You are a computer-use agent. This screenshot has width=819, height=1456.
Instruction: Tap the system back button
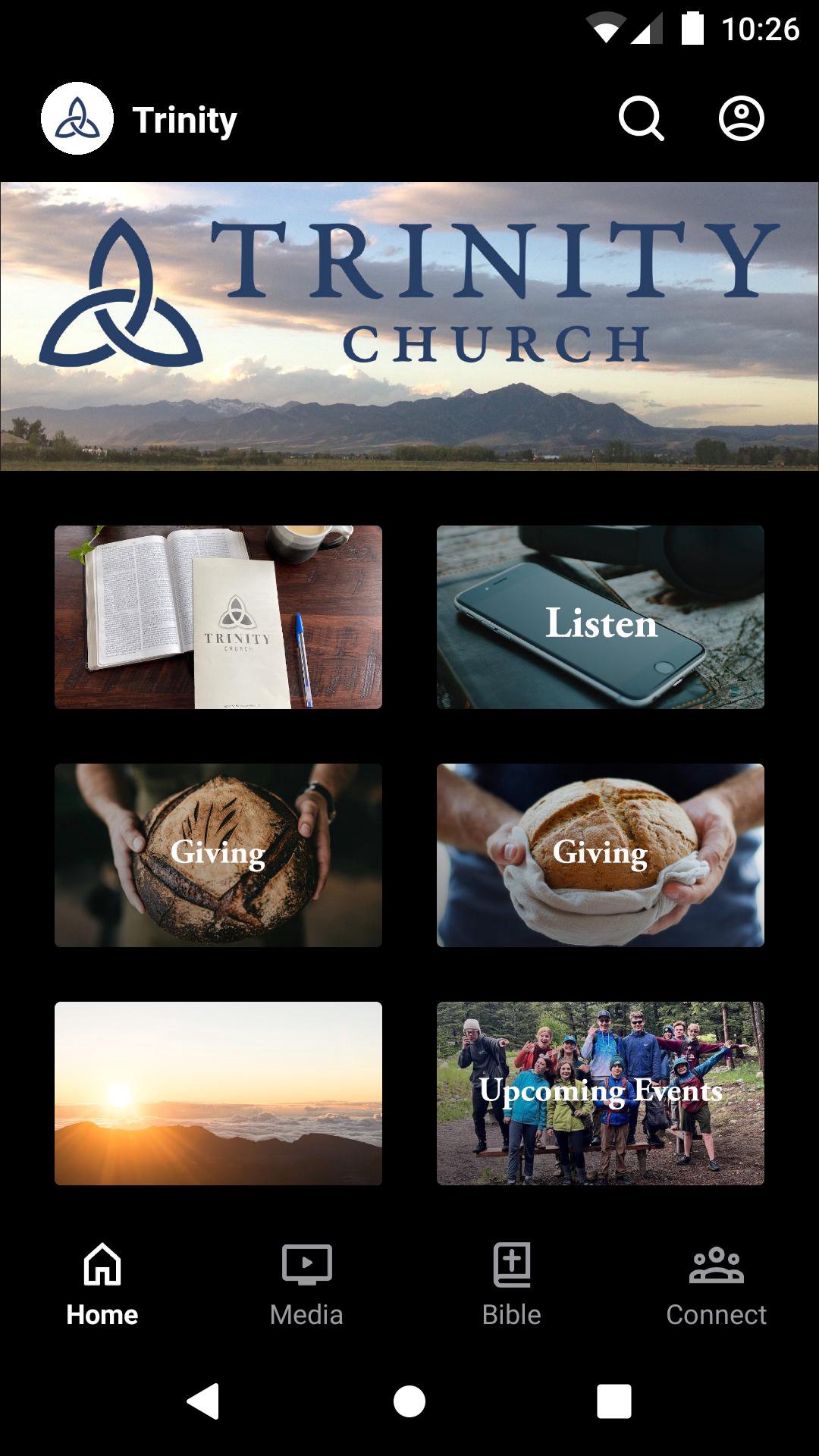(203, 1401)
